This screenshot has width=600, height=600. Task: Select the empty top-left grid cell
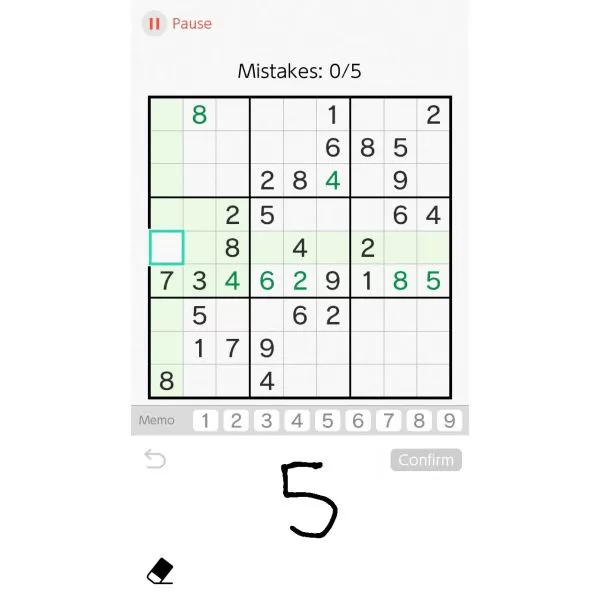(166, 114)
